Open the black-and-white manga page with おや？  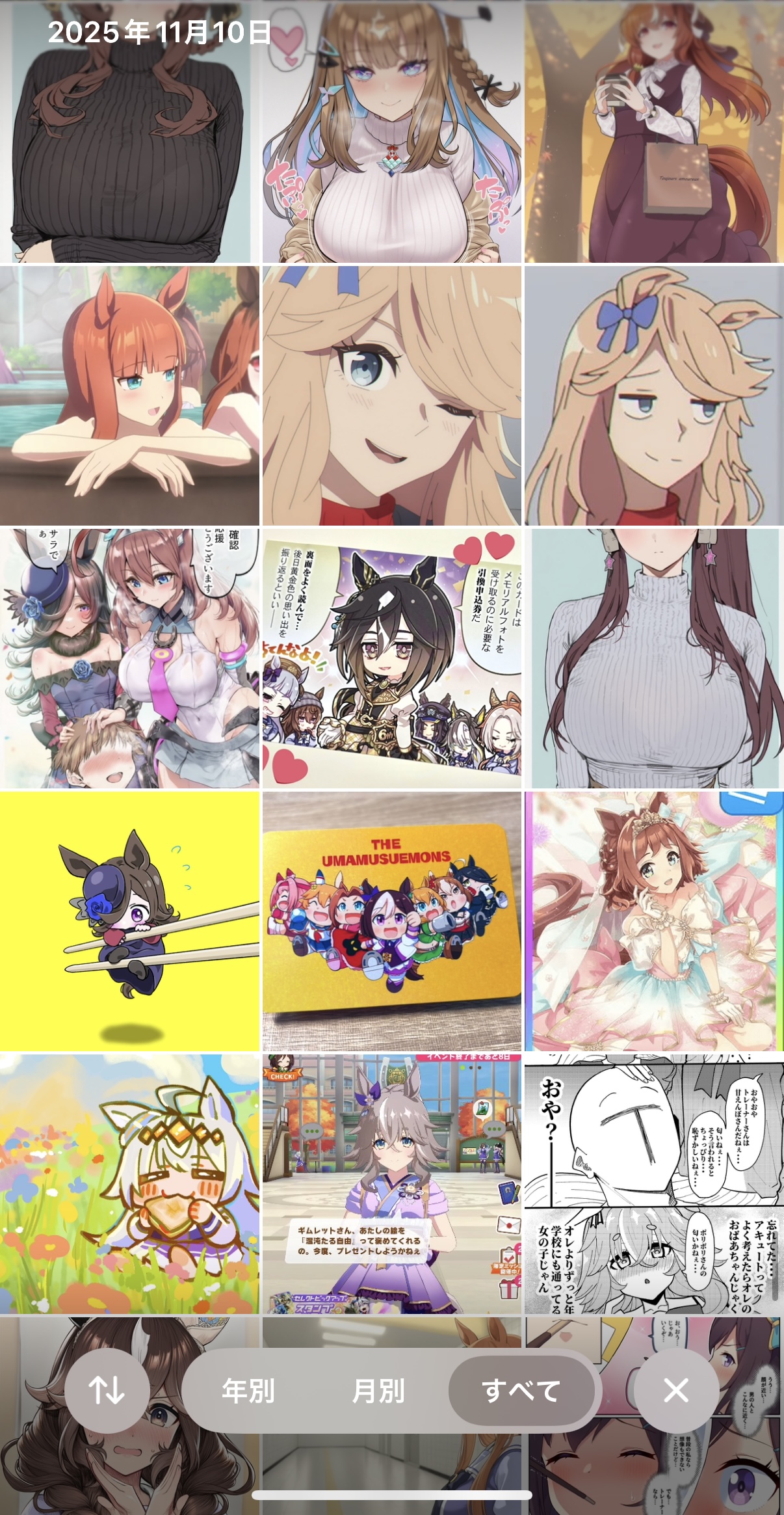pyautogui.click(x=654, y=1184)
